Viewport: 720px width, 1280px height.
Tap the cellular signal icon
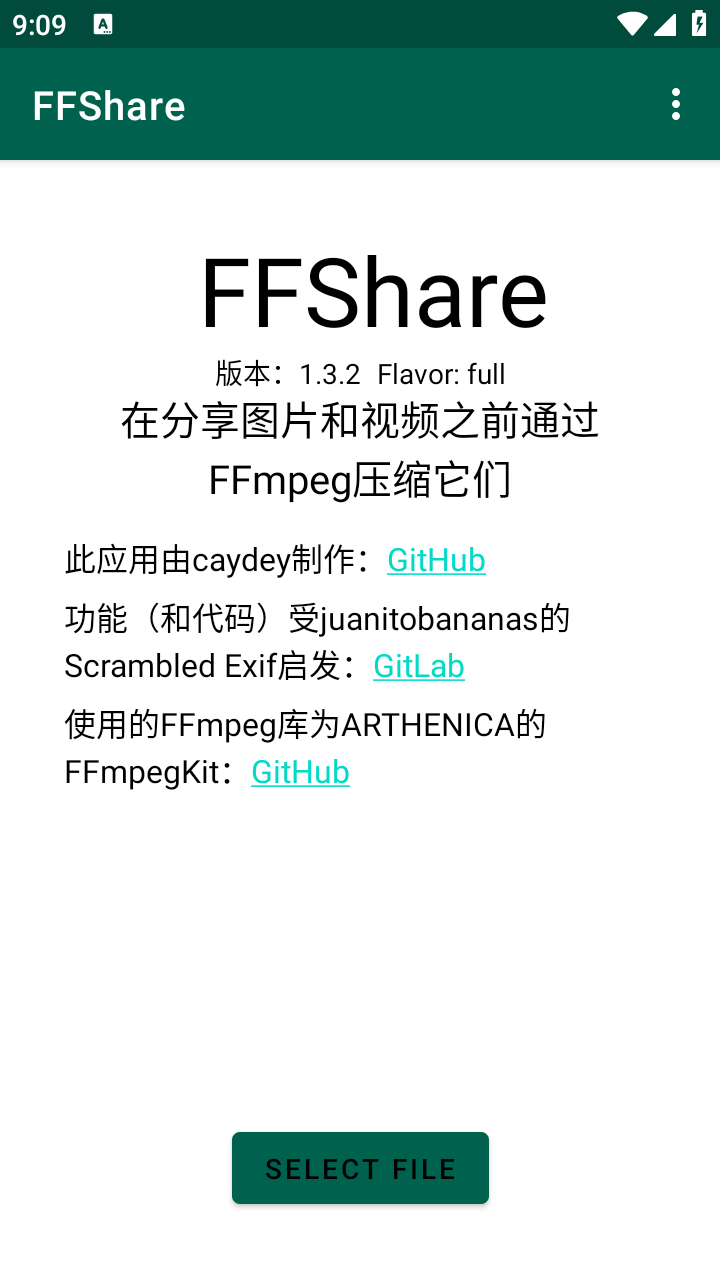665,22
